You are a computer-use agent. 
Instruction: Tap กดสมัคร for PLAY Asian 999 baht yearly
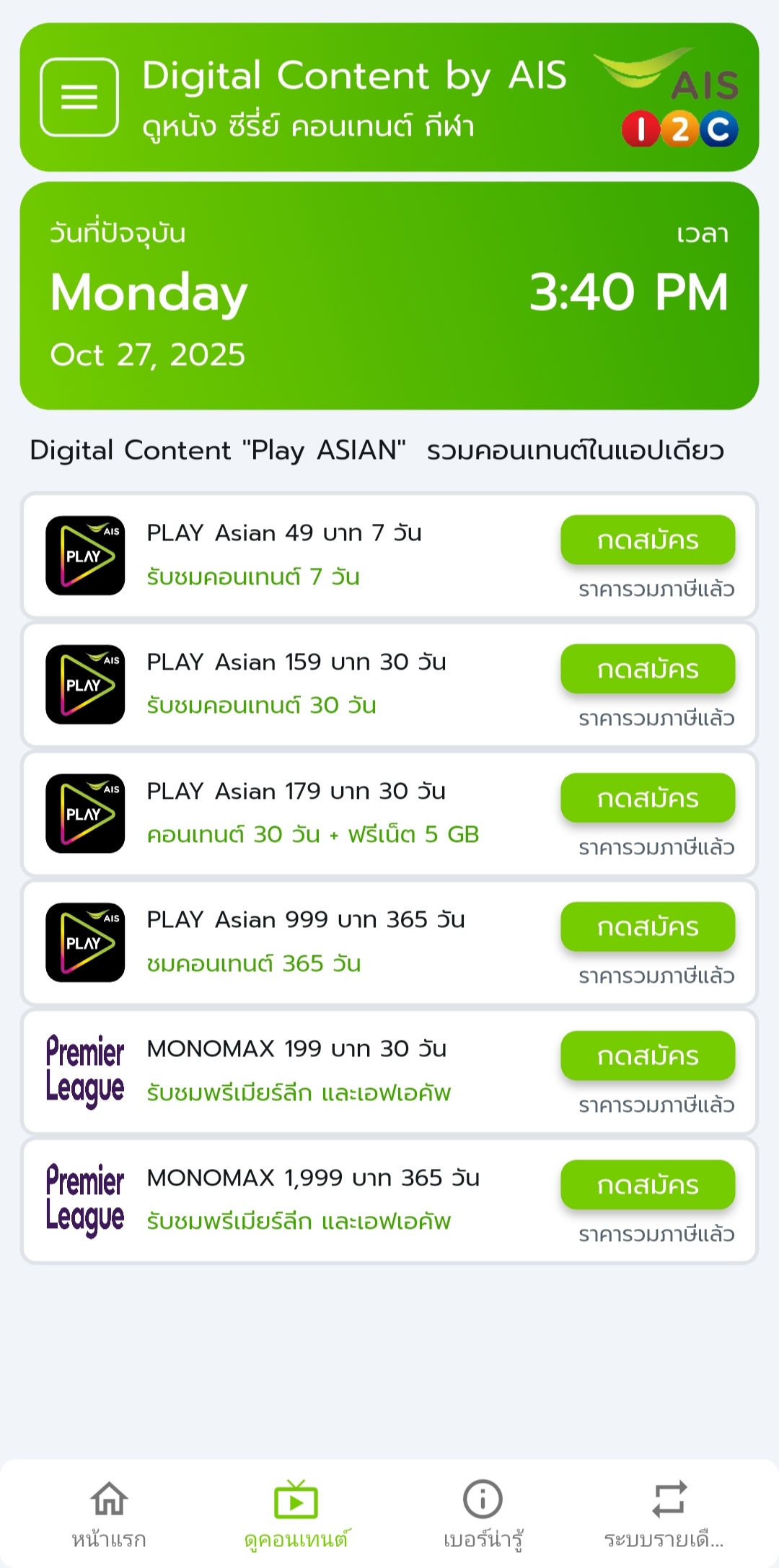648,927
